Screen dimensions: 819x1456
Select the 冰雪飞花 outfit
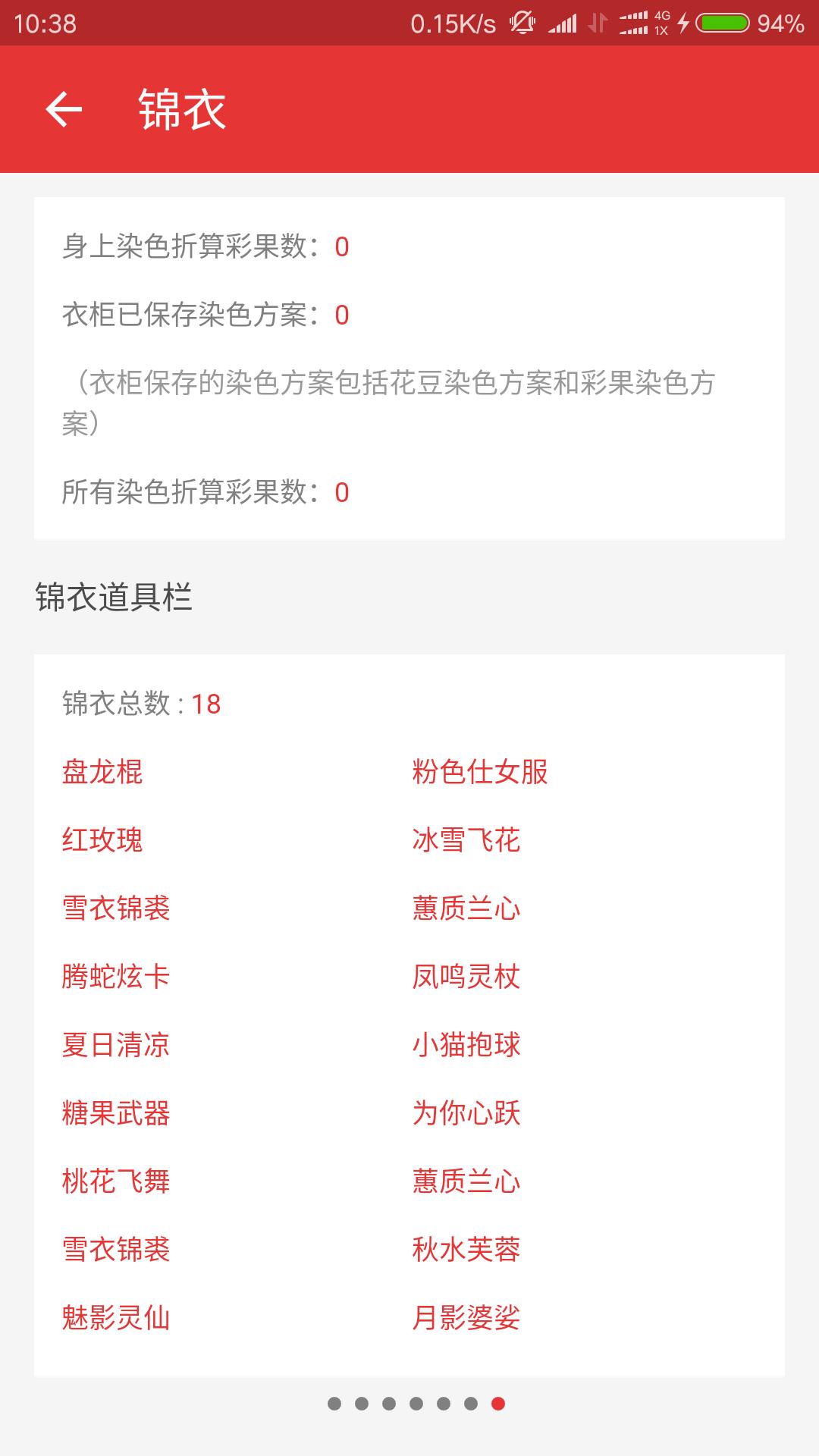click(x=466, y=840)
